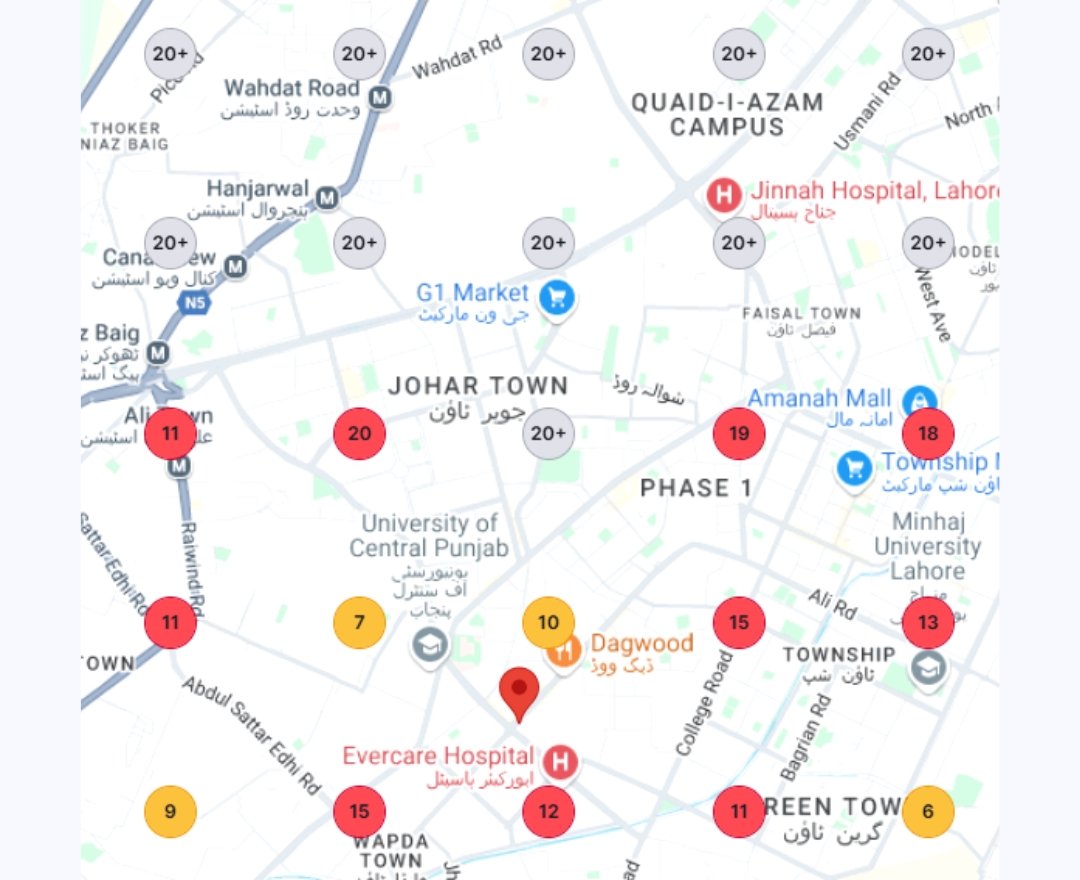Open the red marker numbered 12
This screenshot has width=1080, height=880.
pyautogui.click(x=548, y=811)
